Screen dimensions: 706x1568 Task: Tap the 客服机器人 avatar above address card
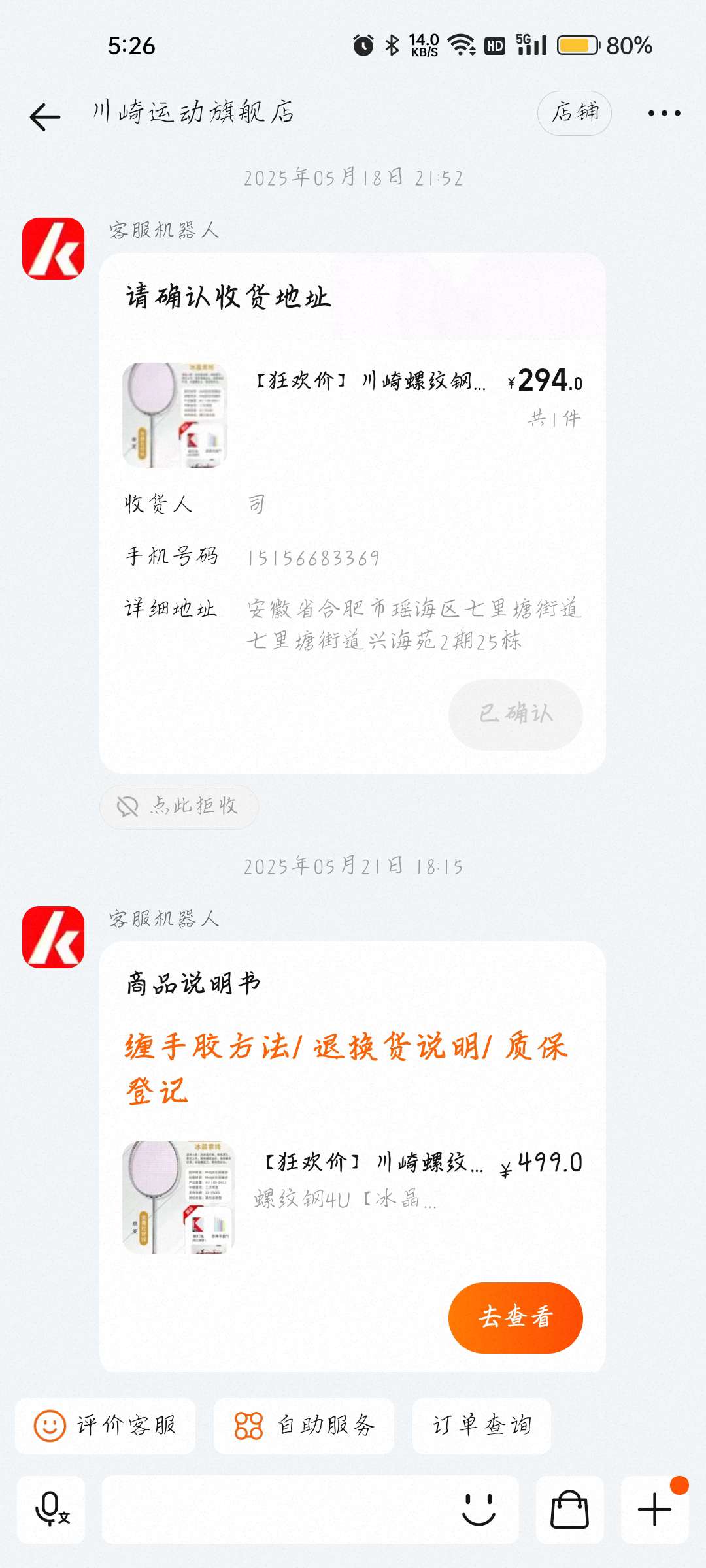tap(54, 249)
